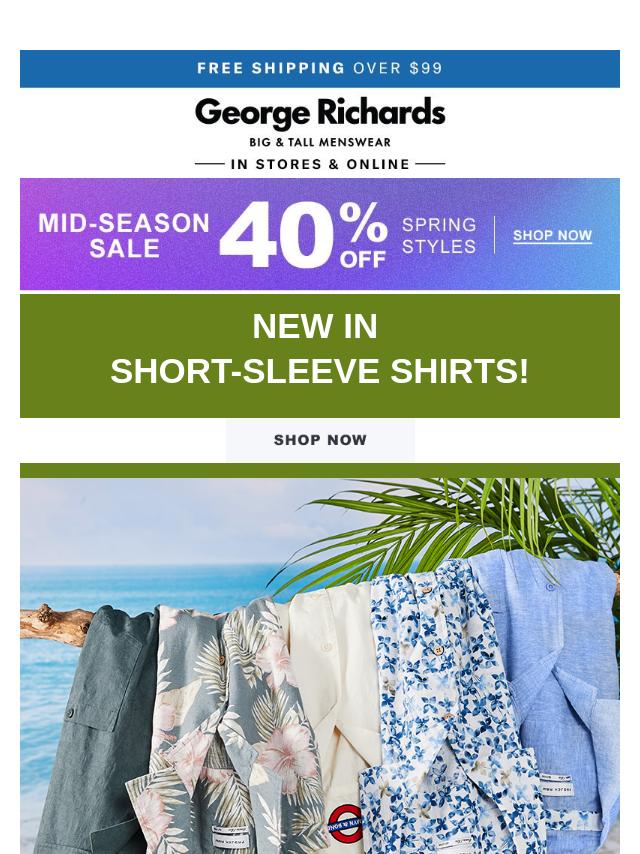Tap Shop Now link in Mid-Season Sale banner
Screen dimensions: 640x854
tap(552, 236)
